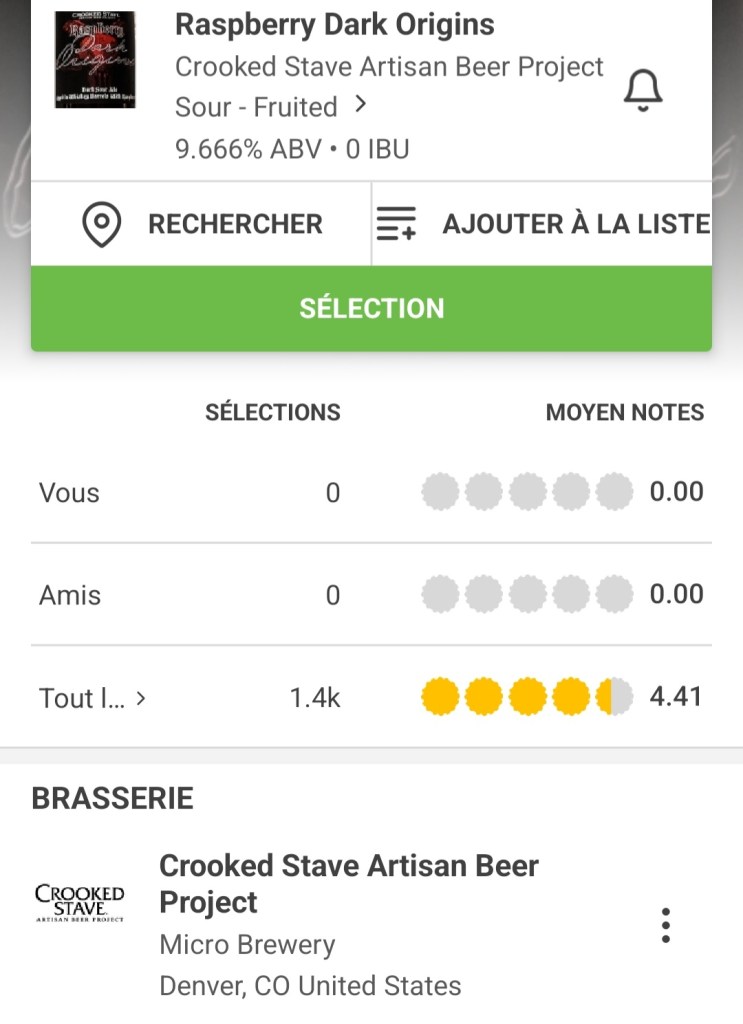
Task: Open the brewery overflow menu
Action: [665, 925]
